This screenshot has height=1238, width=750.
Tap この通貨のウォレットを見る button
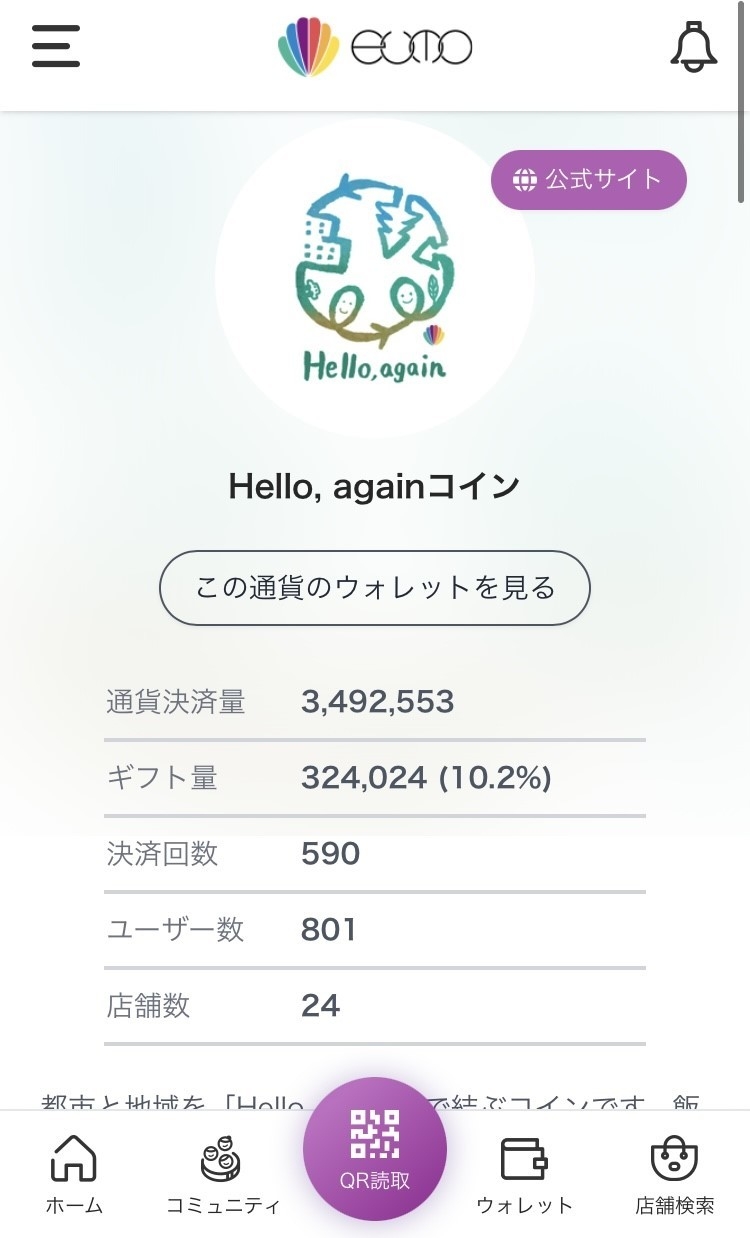pyautogui.click(x=375, y=588)
